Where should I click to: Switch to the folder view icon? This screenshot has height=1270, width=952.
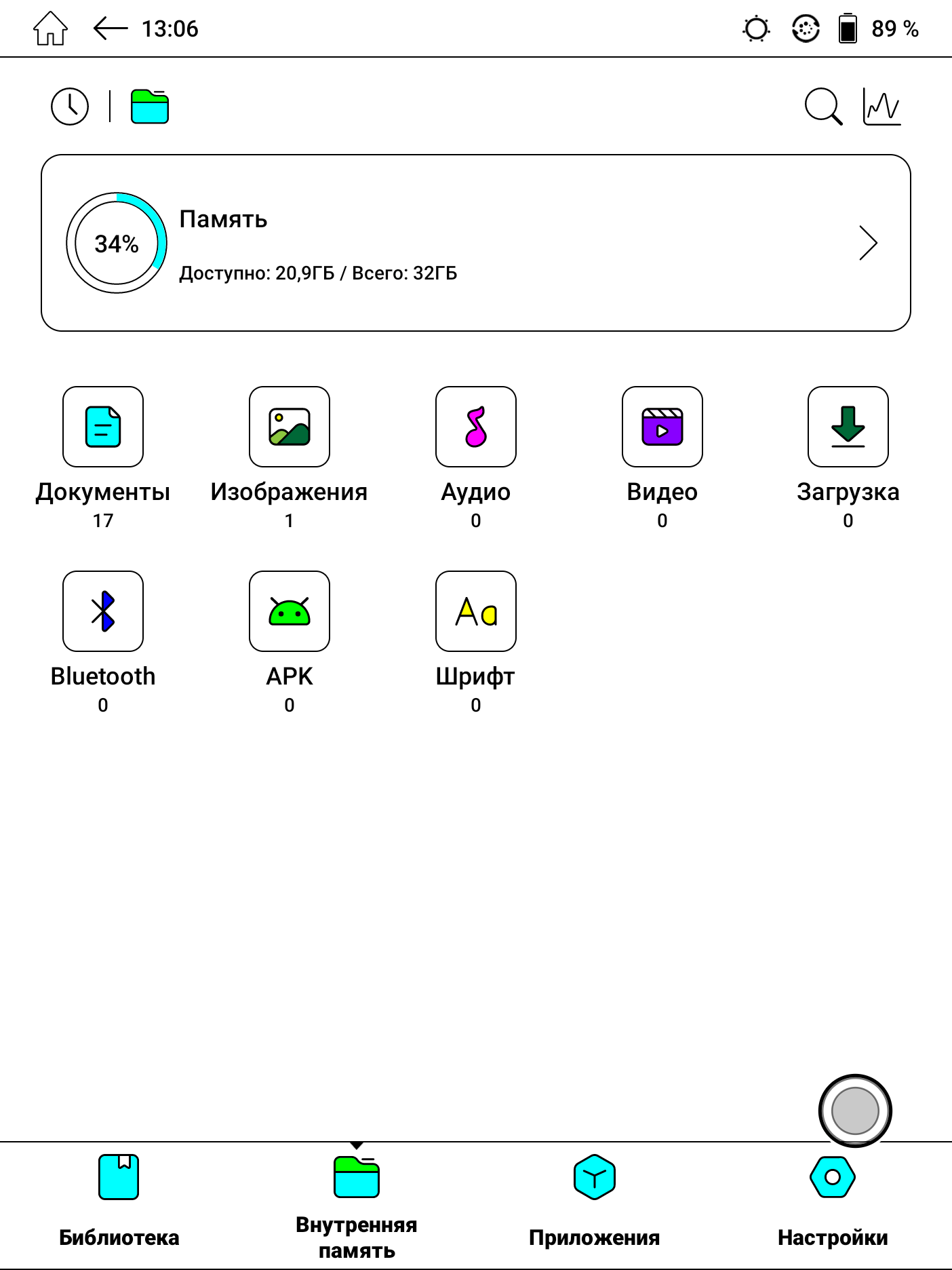pyautogui.click(x=149, y=107)
